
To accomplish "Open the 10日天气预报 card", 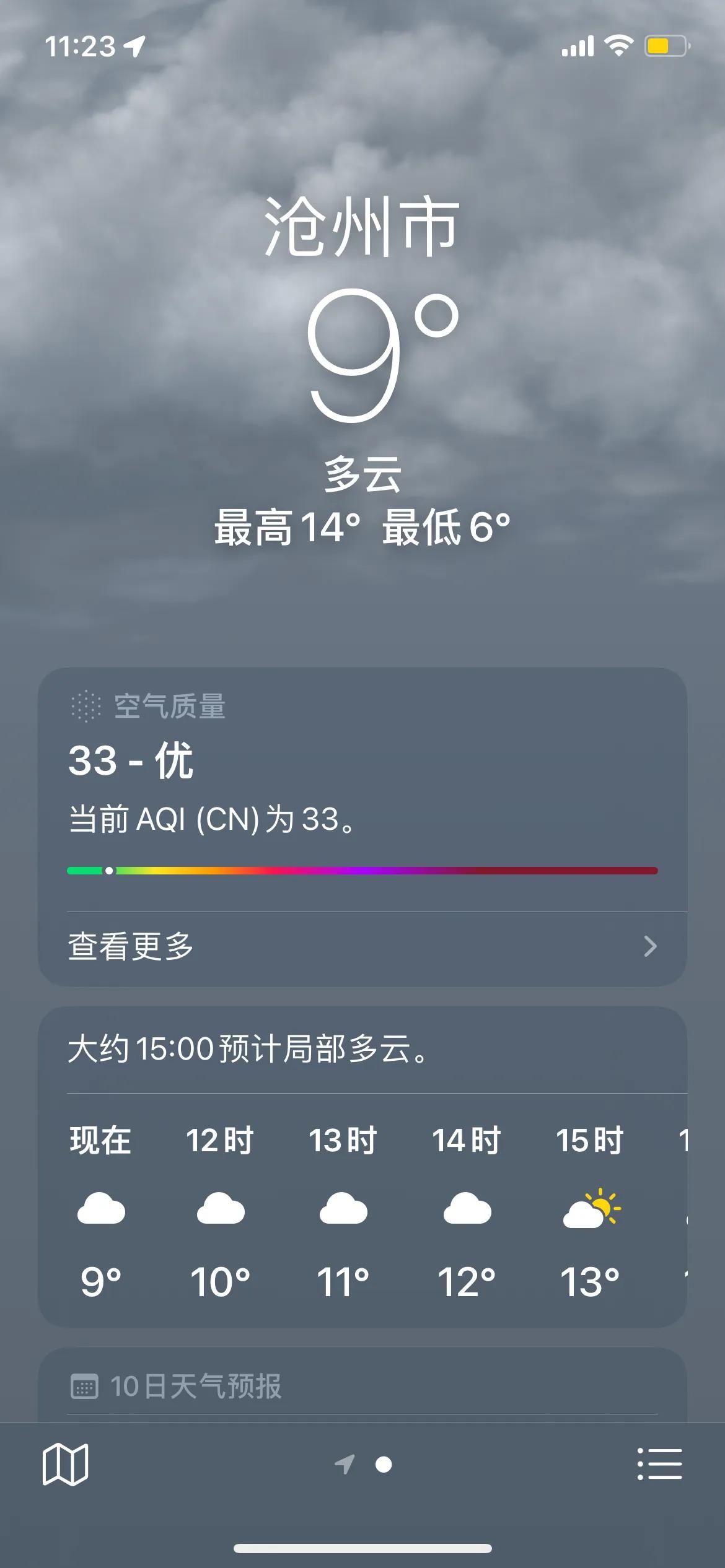I will [x=362, y=1386].
